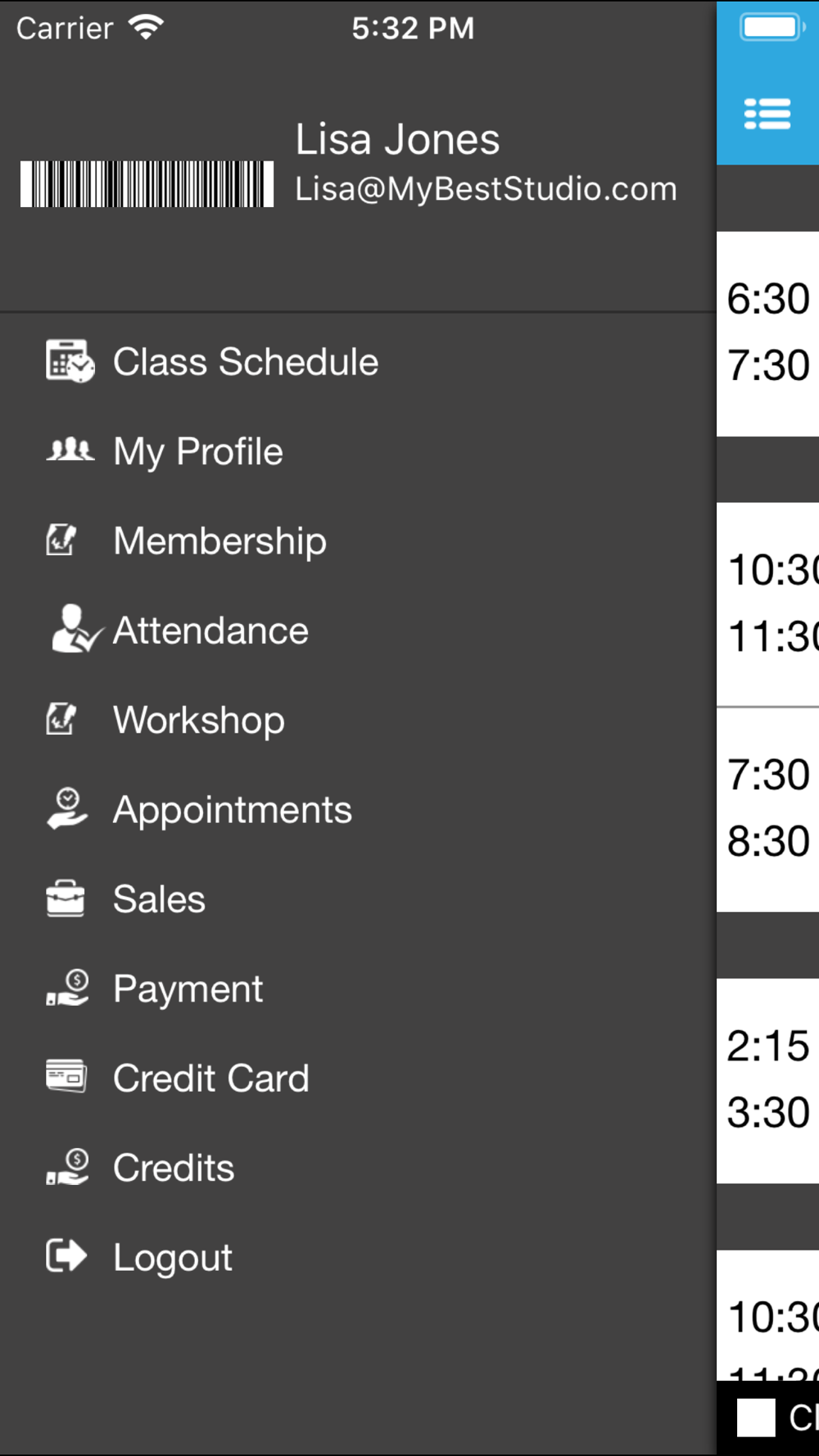Tick the checkbox at the bottom right
The image size is (819, 1456).
click(756, 1418)
